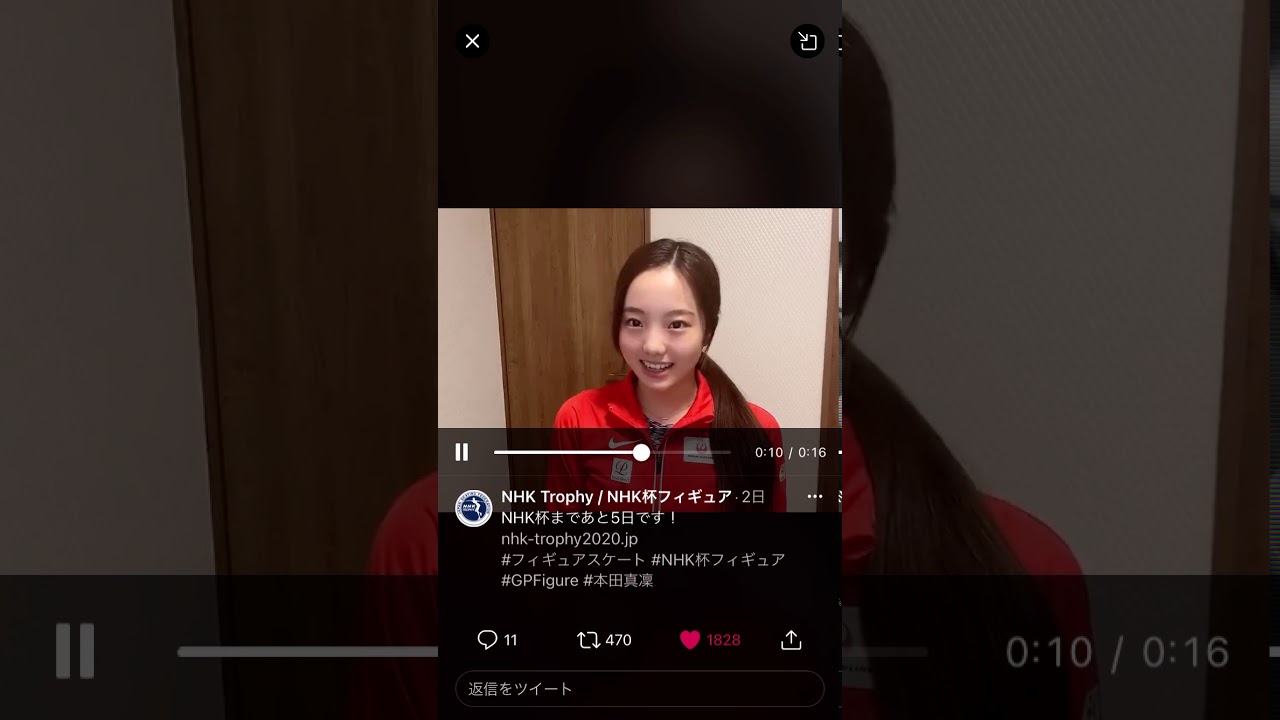1280x720 pixels.
Task: Open the #フィギュアスケート hashtag
Action: 573,559
